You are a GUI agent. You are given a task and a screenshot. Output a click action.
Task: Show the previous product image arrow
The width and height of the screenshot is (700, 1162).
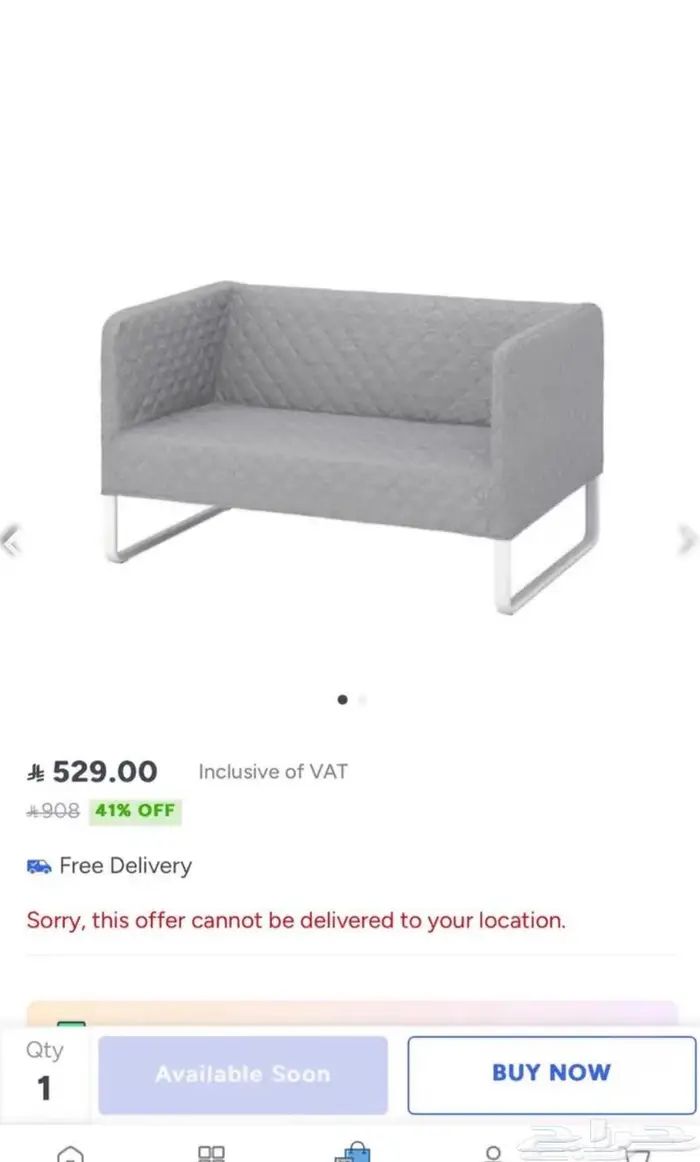pyautogui.click(x=12, y=541)
